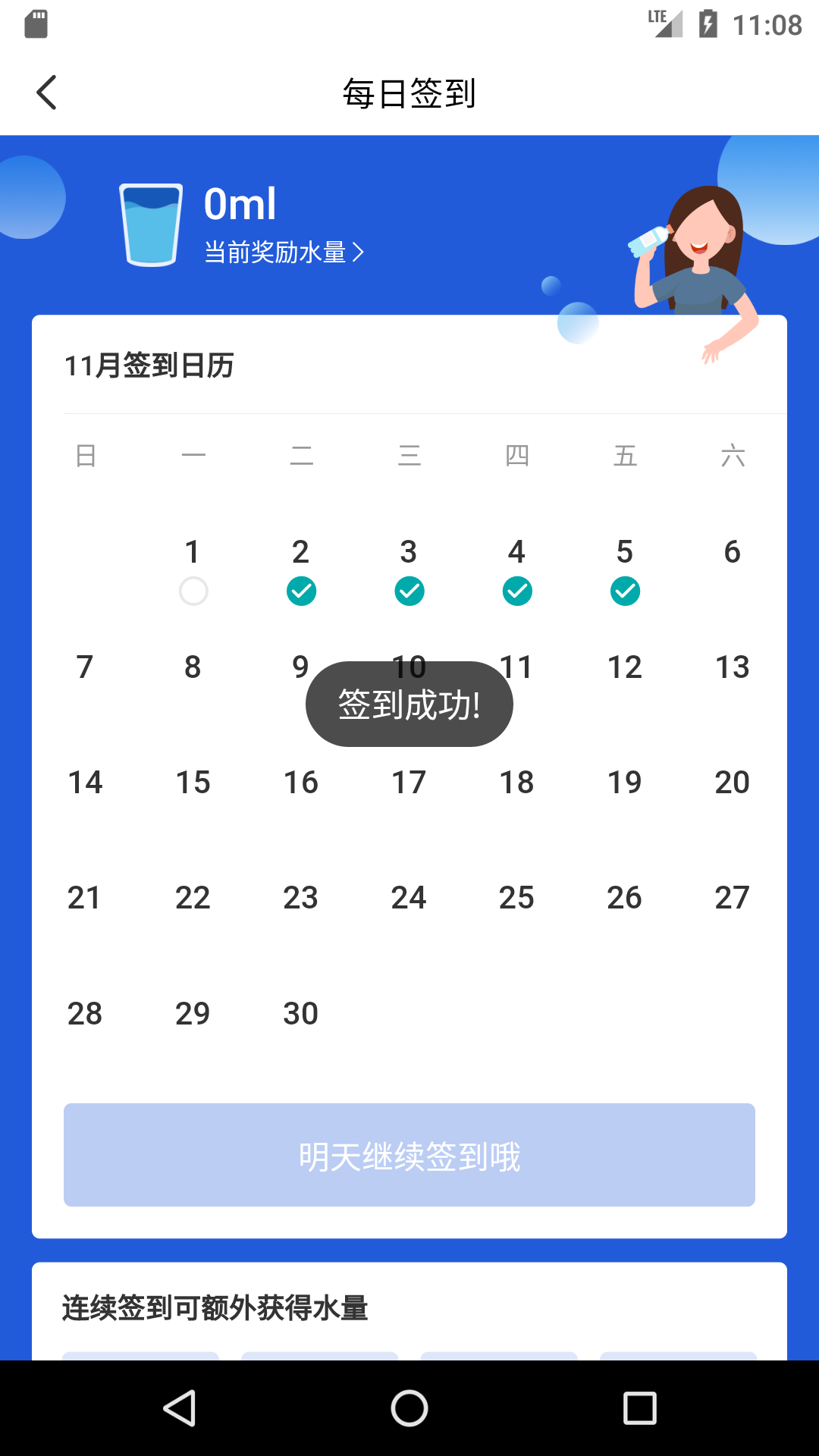Dismiss the 签到成功 toast message

(x=409, y=704)
